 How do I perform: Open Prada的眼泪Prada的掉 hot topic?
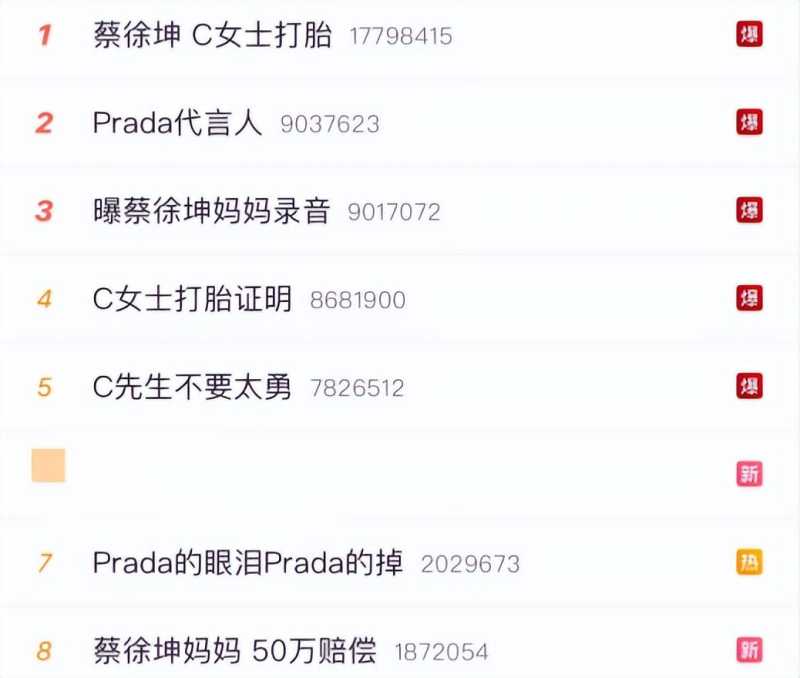(x=248, y=563)
